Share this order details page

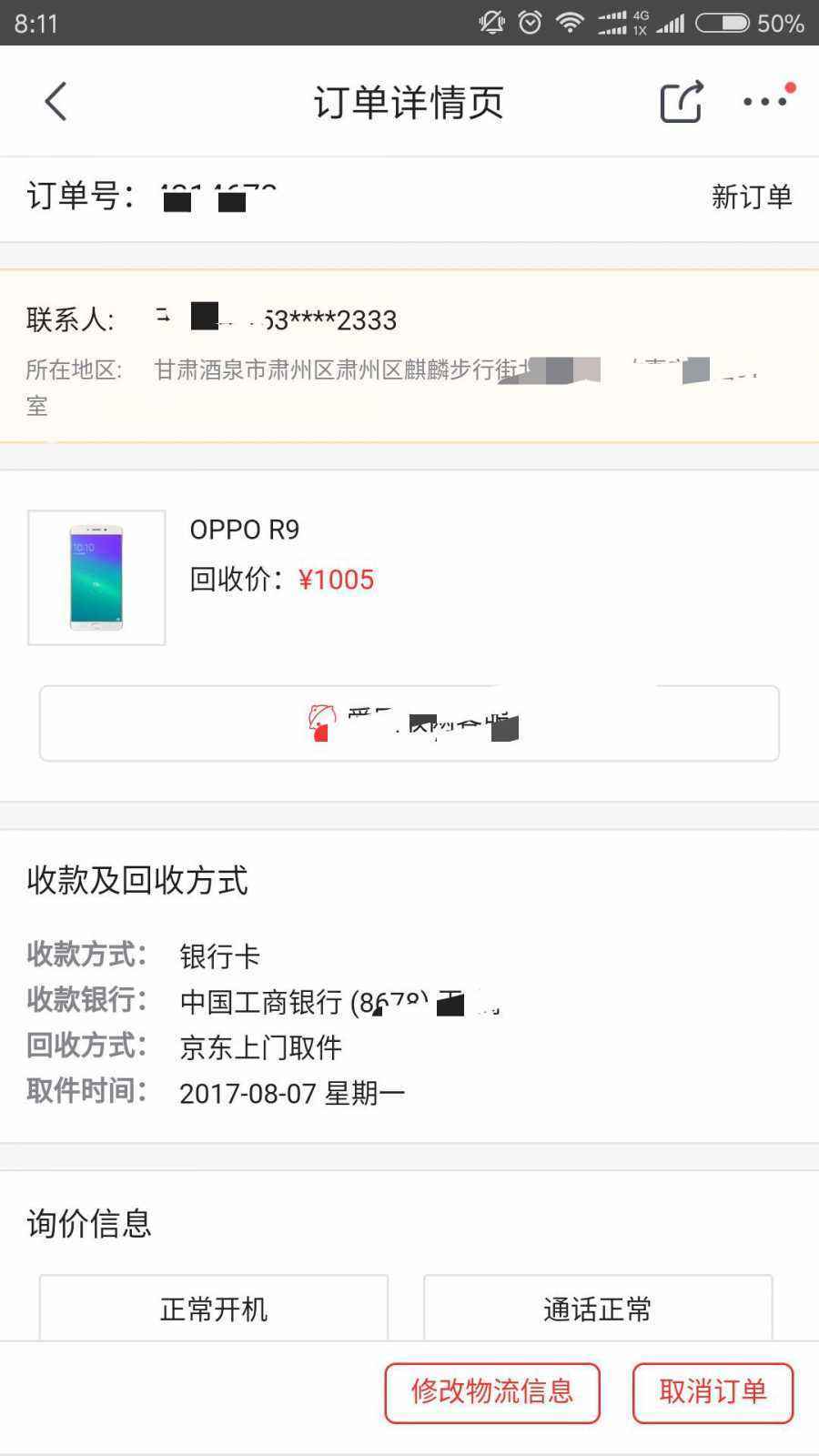682,101
